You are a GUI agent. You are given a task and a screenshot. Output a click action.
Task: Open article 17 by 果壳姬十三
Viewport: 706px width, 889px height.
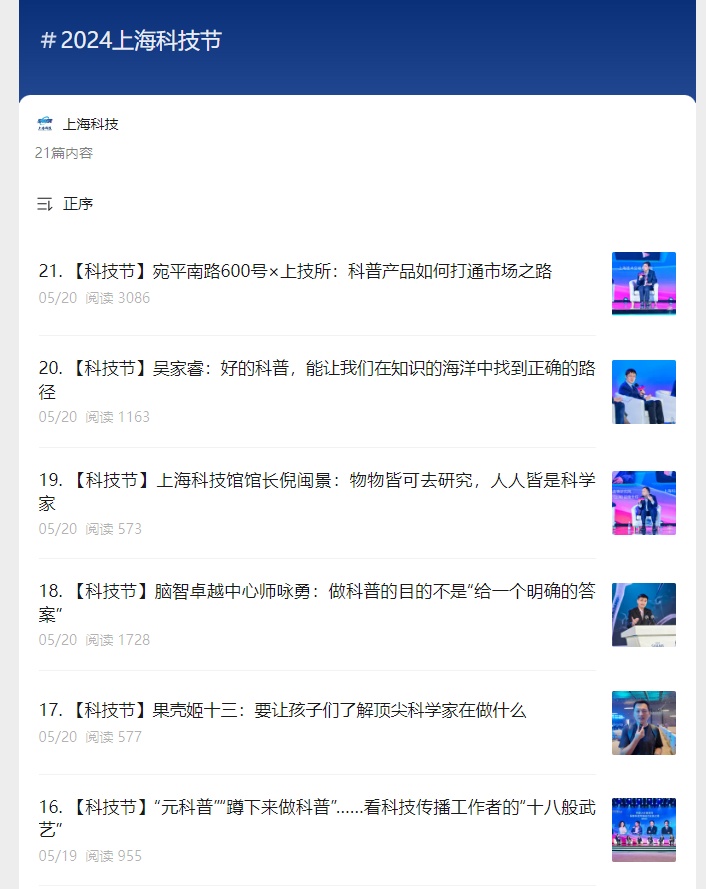point(283,710)
